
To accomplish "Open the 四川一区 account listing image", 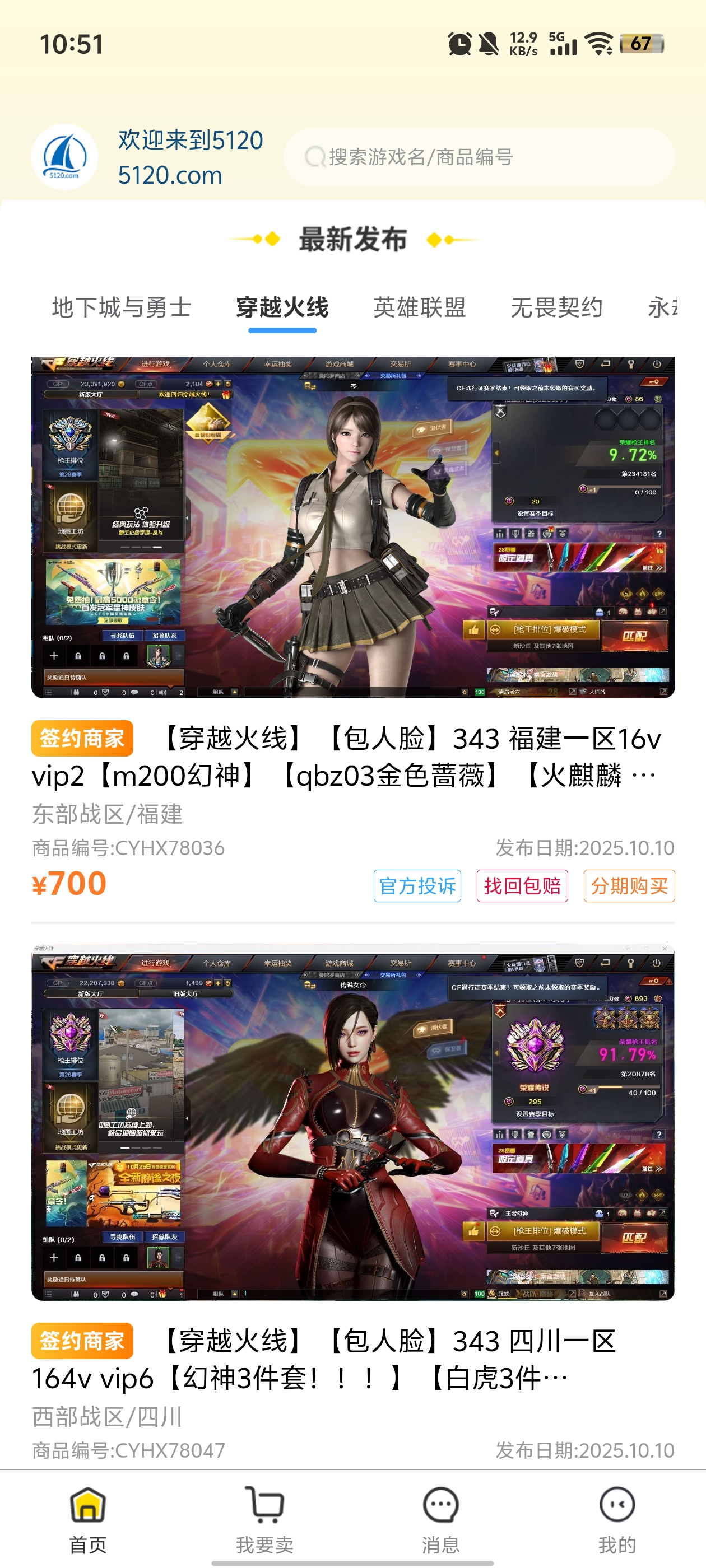I will click(x=352, y=1121).
